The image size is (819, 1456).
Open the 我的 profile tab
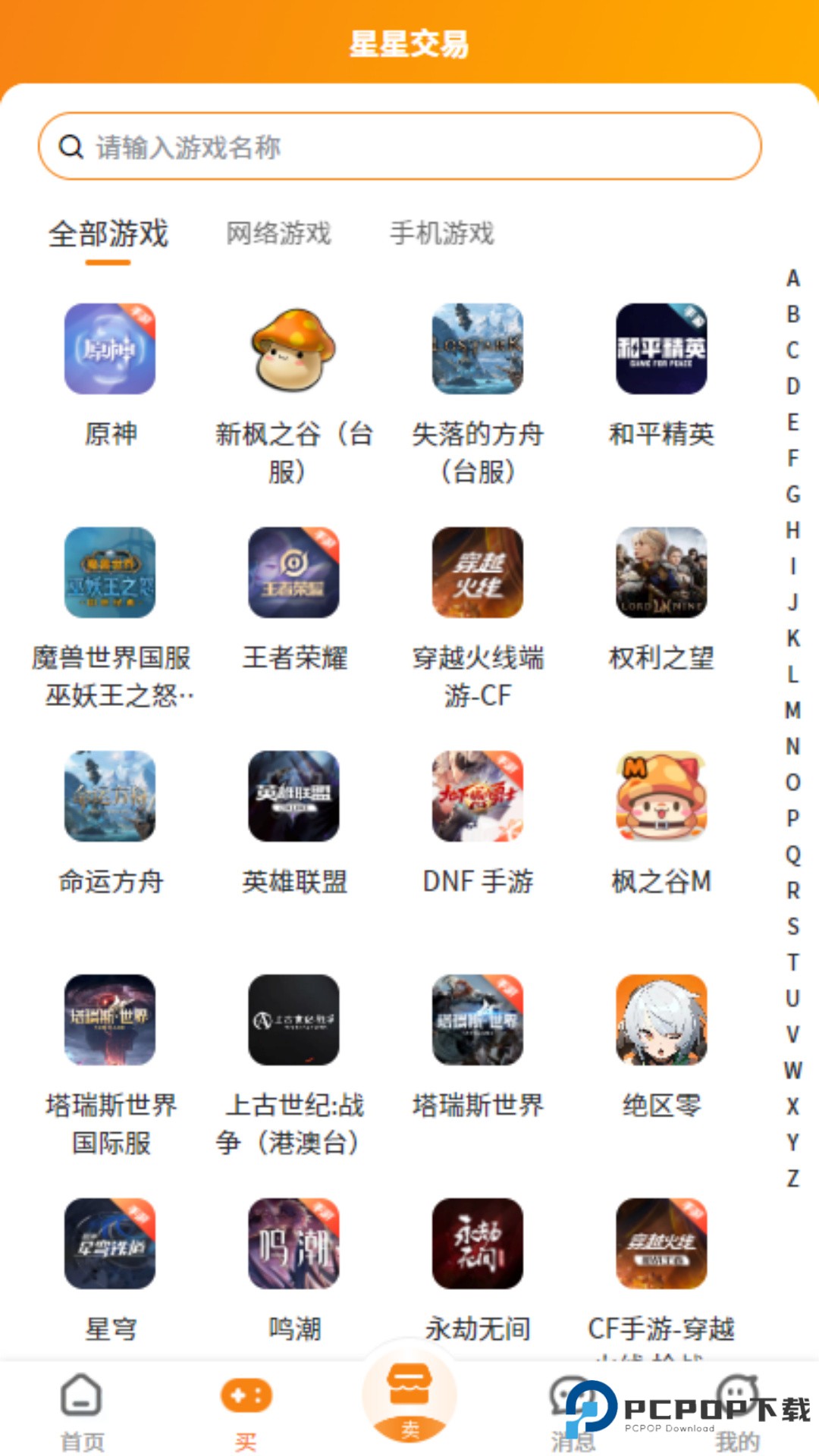[737, 1412]
